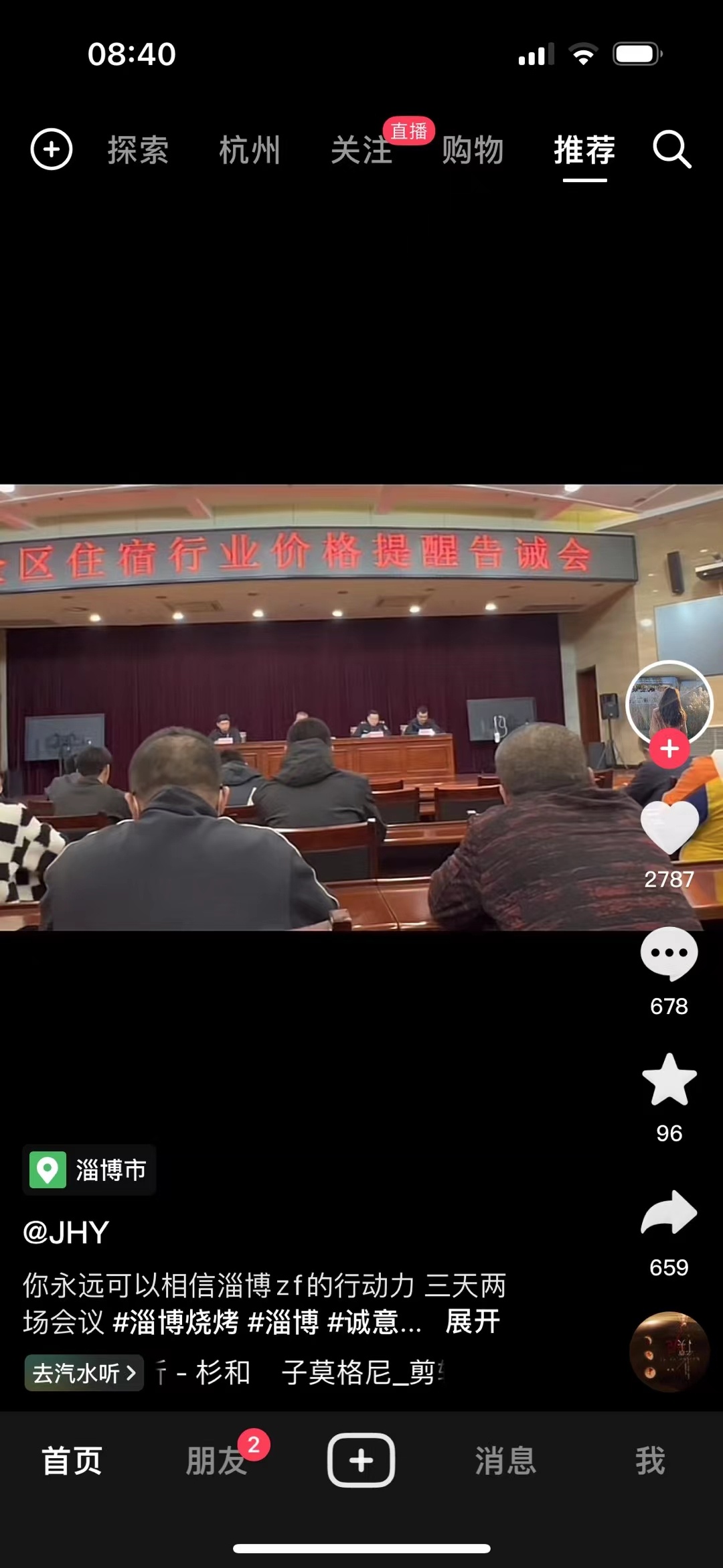Open the search magnifier
723x1568 pixels.
671,149
